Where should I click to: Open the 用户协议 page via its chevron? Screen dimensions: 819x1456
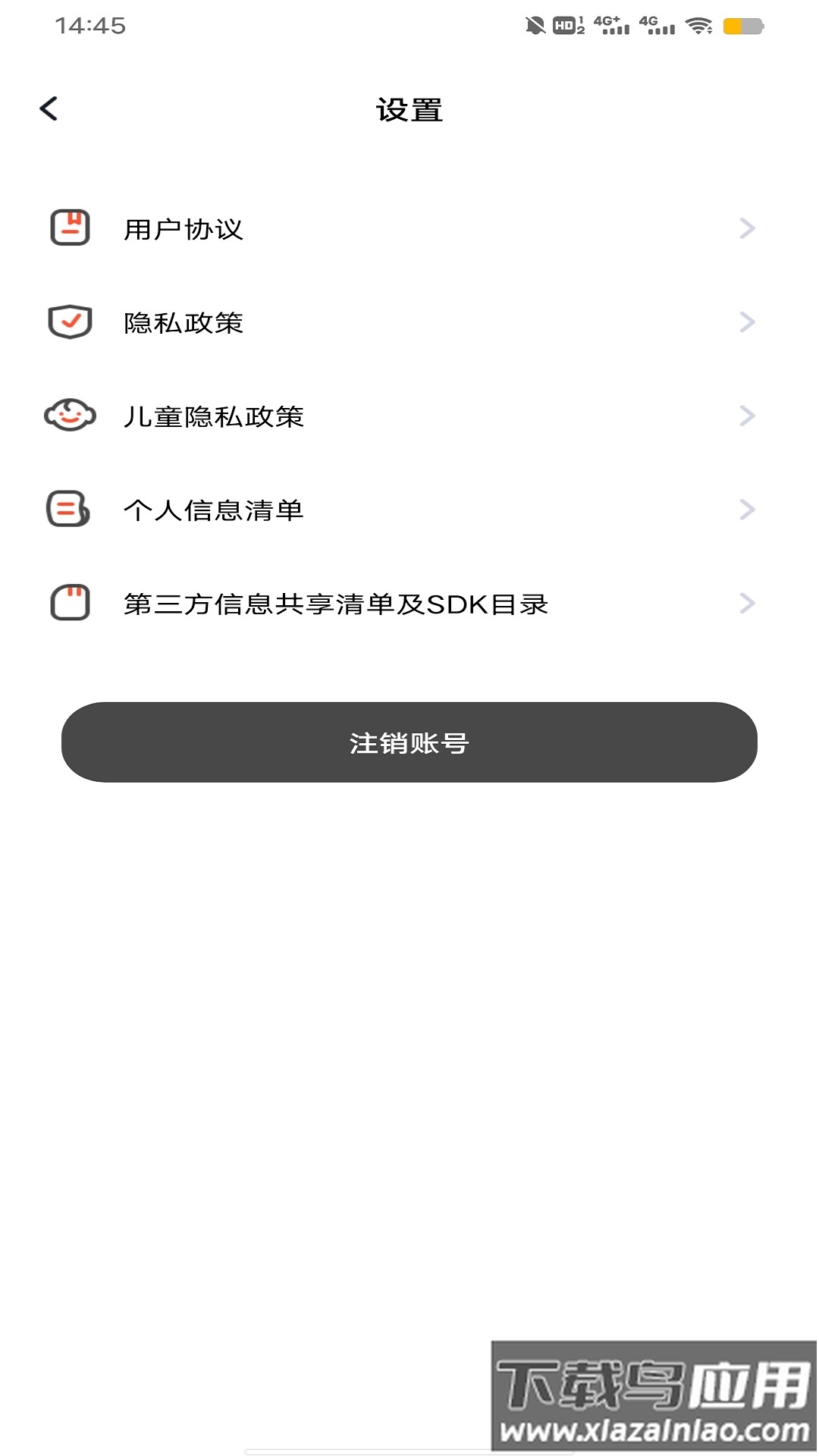[x=748, y=227]
